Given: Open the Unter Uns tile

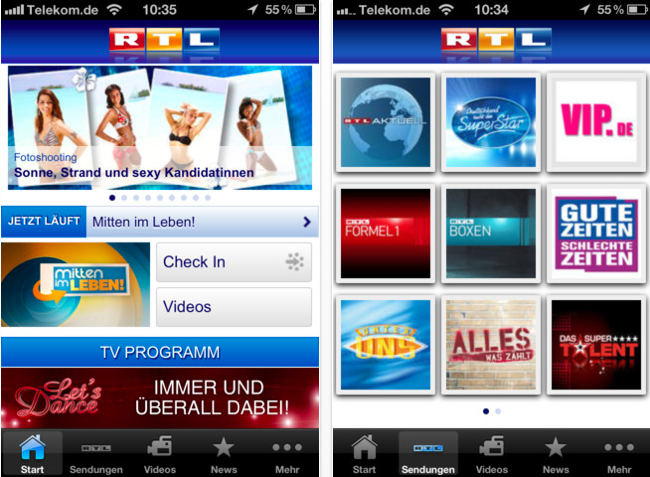Looking at the screenshot, I should click(x=385, y=343).
